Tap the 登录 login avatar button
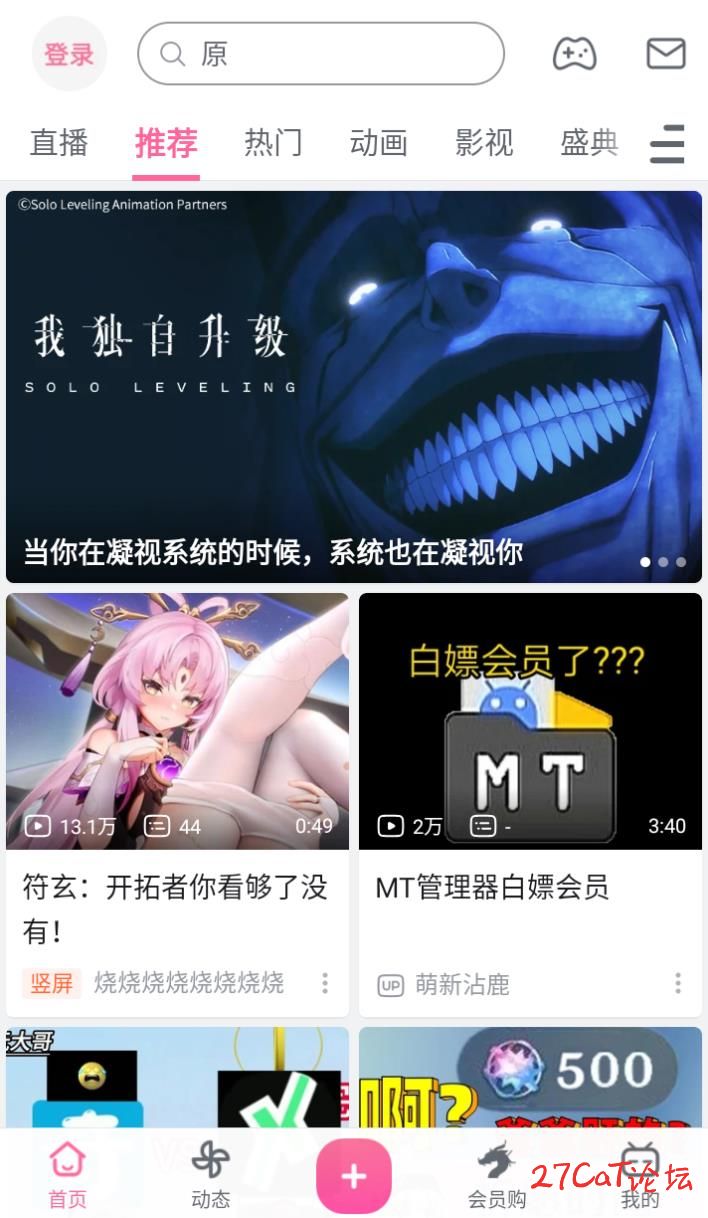The image size is (708, 1218). 69,54
